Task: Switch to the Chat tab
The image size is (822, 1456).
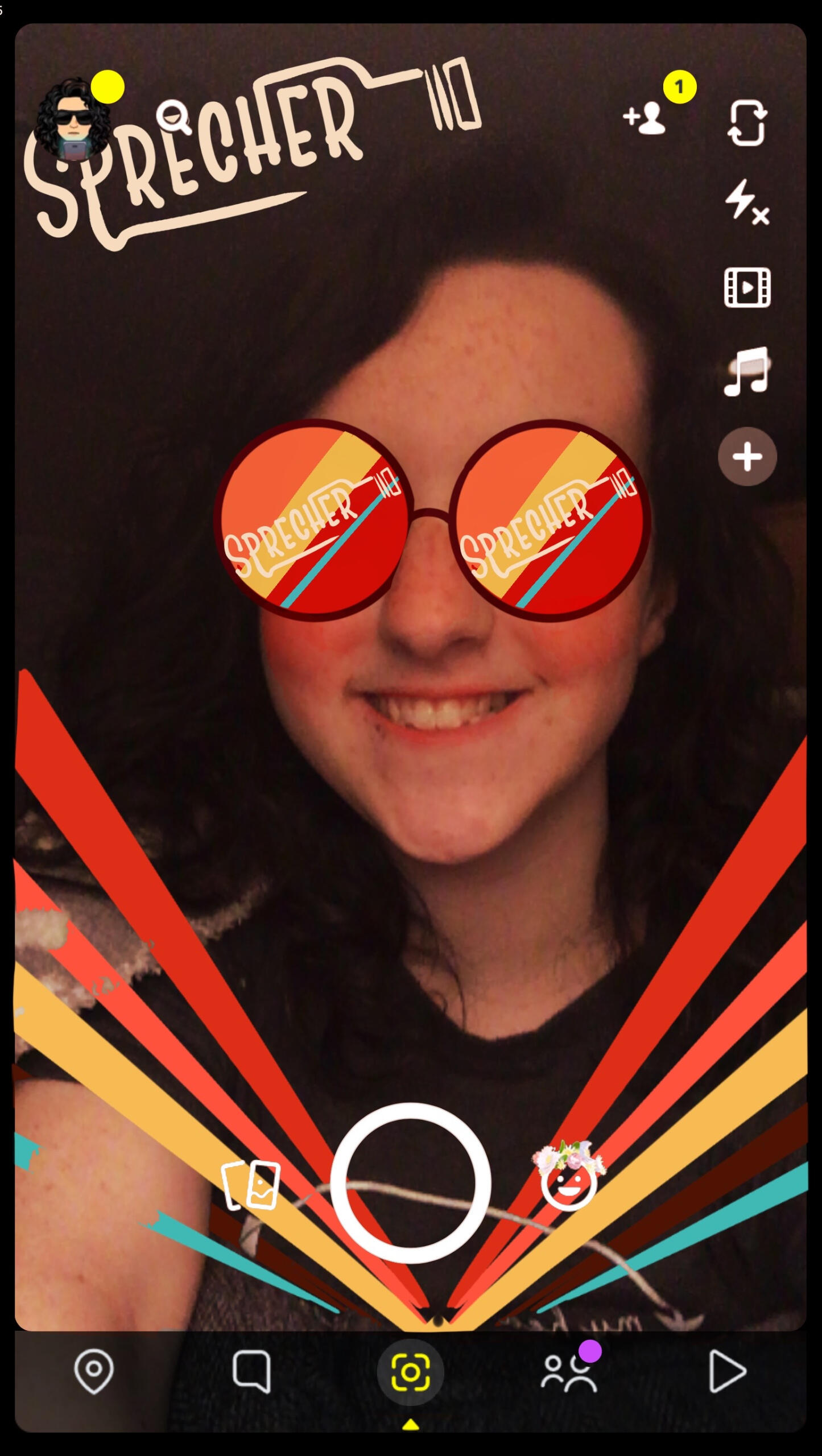Action: [251, 1371]
